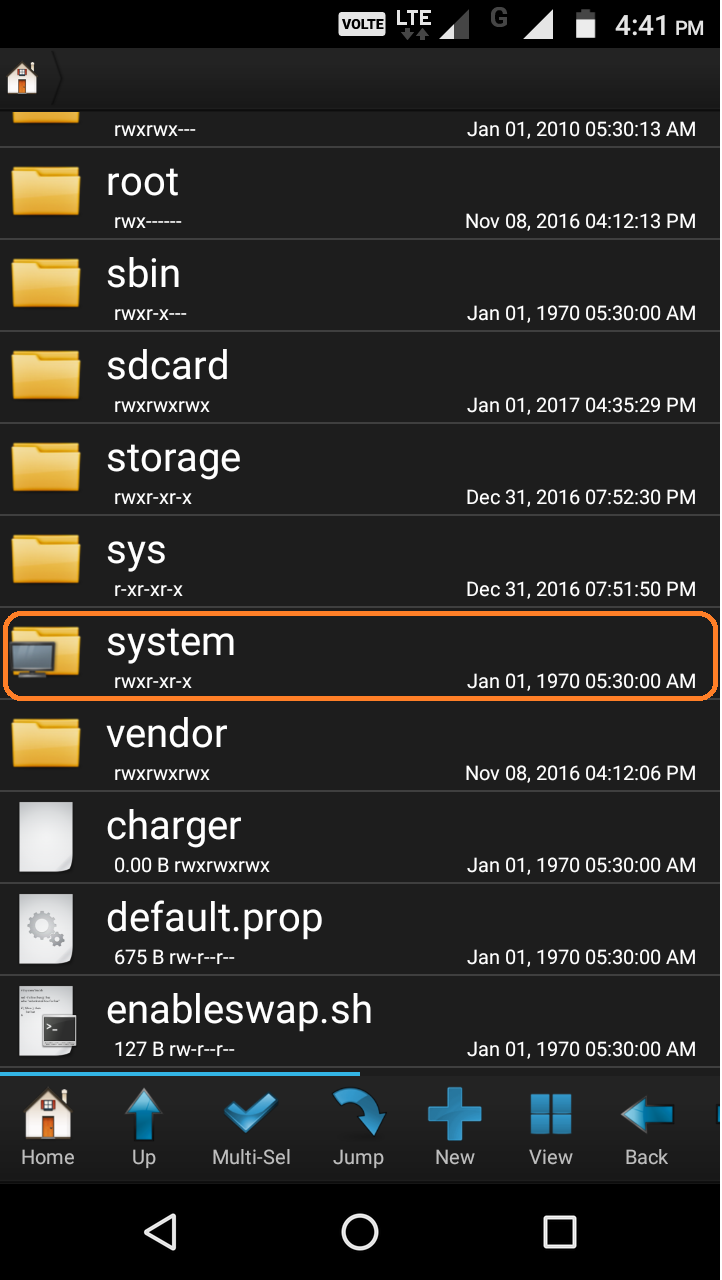Open the vendor folder
Screen dimensions: 722x1280
click(360, 745)
